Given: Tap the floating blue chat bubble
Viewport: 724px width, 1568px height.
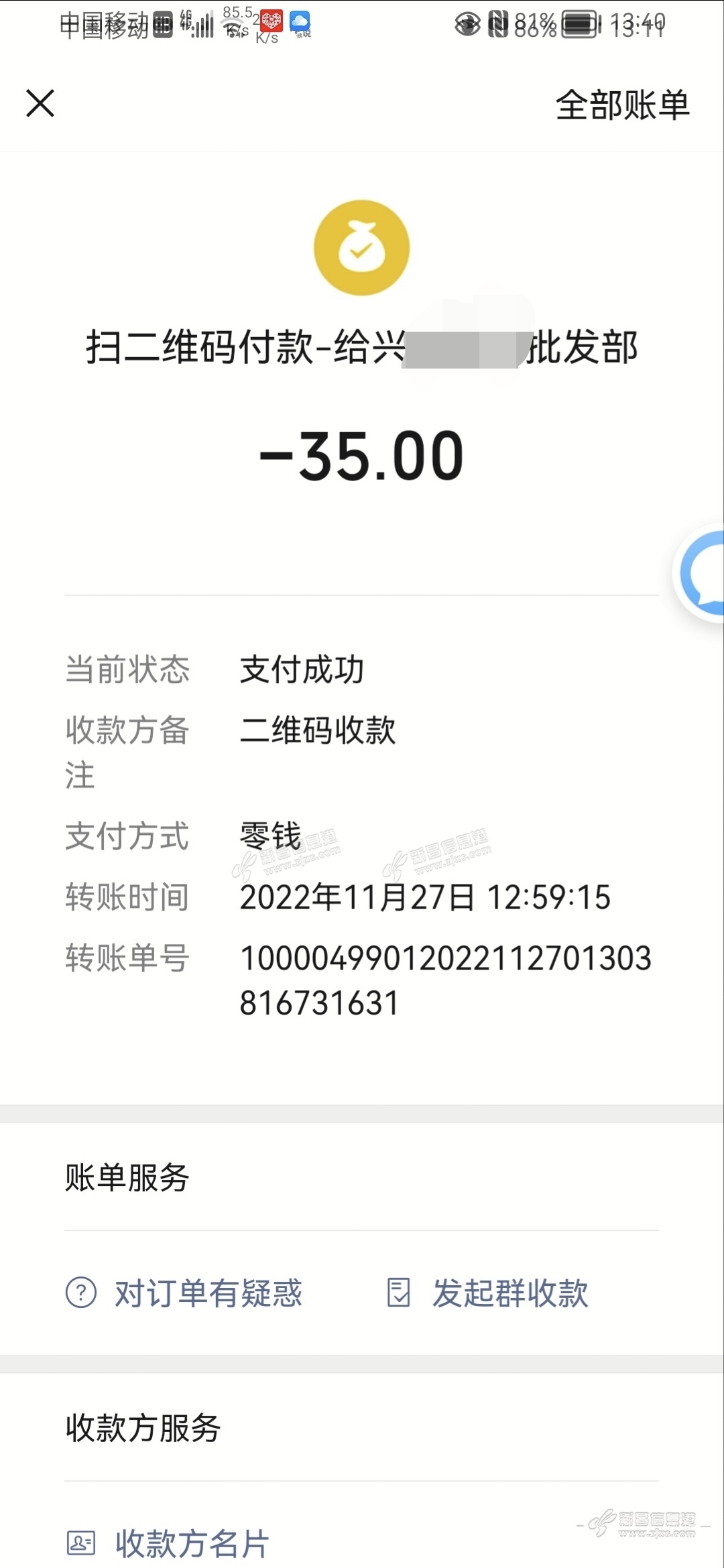Looking at the screenshot, I should (701, 574).
